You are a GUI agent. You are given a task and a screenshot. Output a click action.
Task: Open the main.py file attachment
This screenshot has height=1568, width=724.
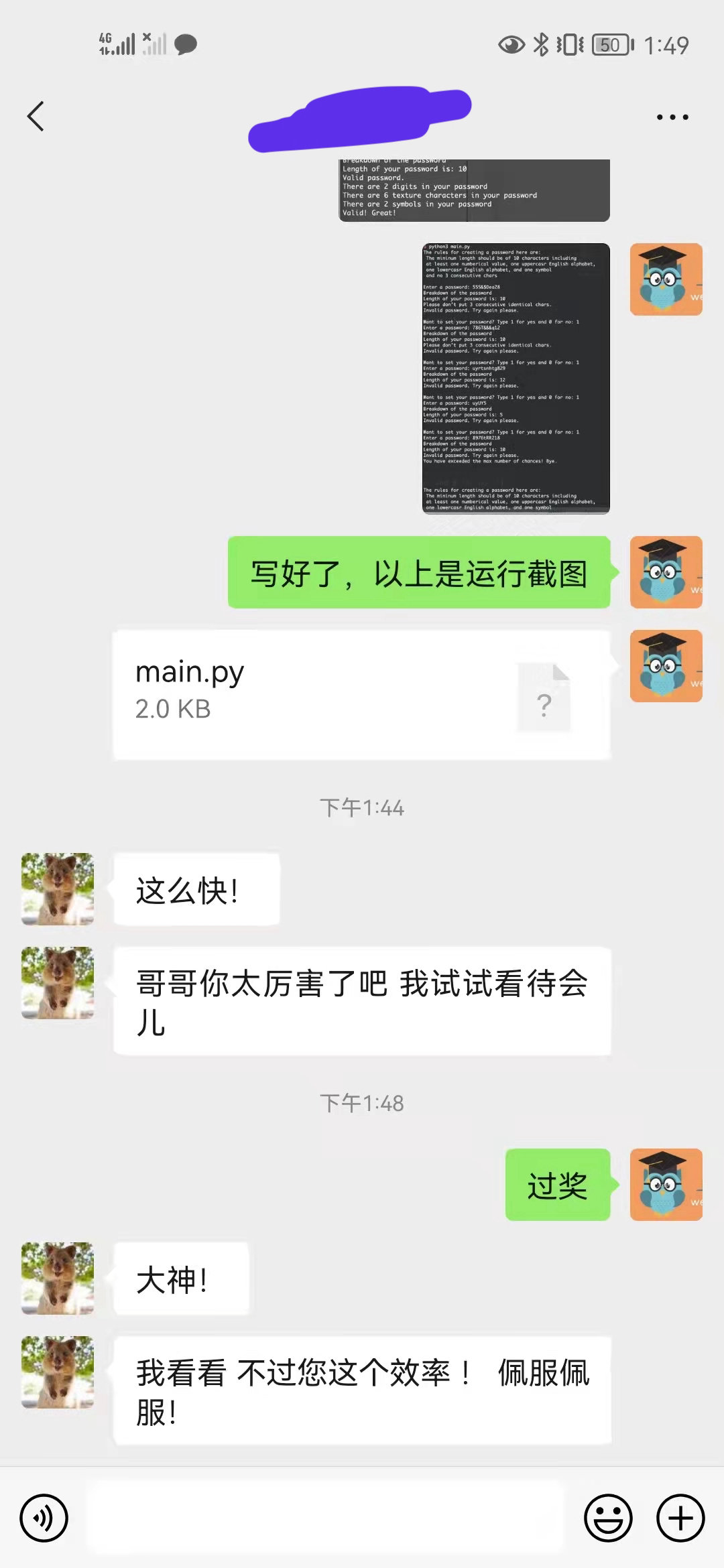point(362,694)
